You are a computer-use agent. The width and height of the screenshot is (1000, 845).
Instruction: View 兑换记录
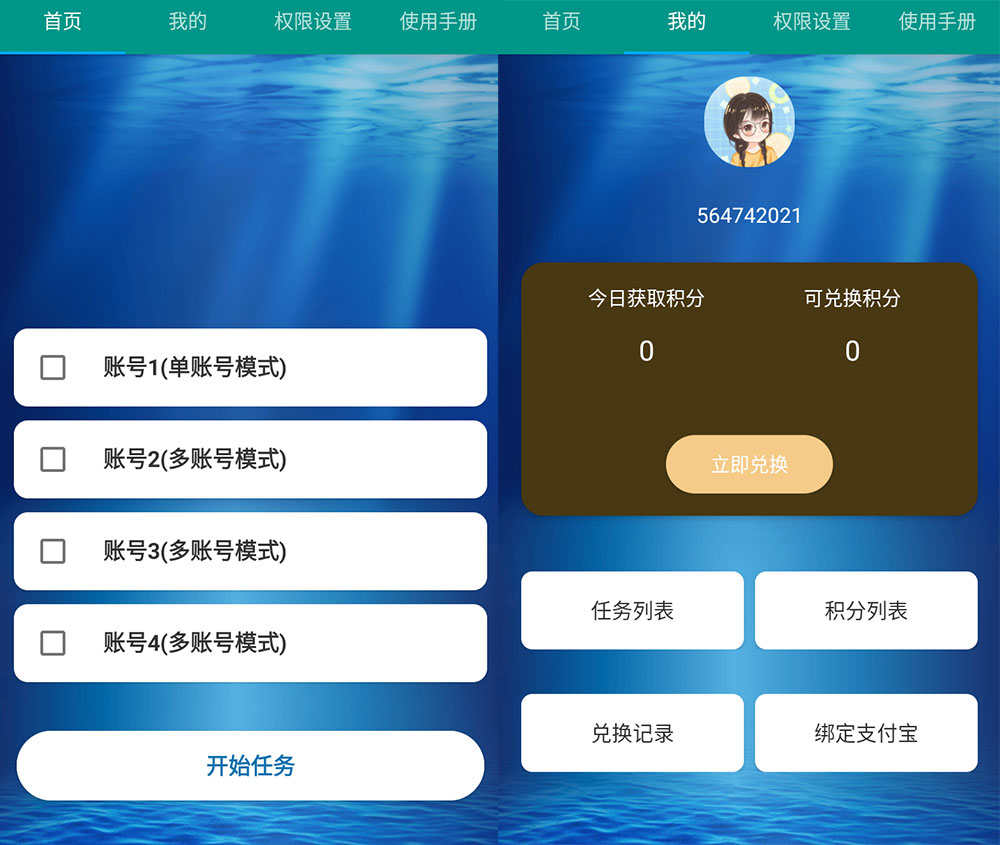click(632, 733)
